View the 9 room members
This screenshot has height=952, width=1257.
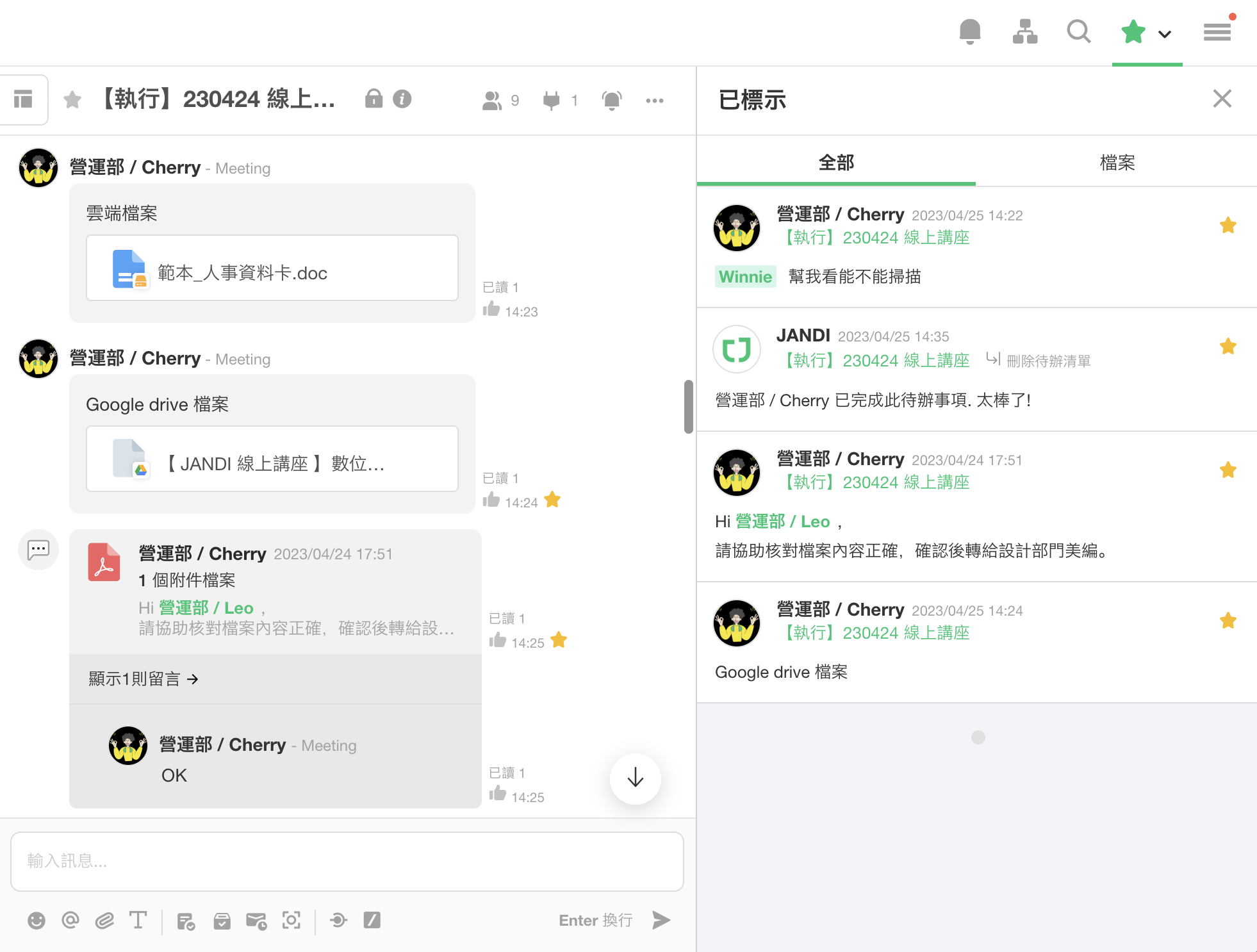(500, 100)
